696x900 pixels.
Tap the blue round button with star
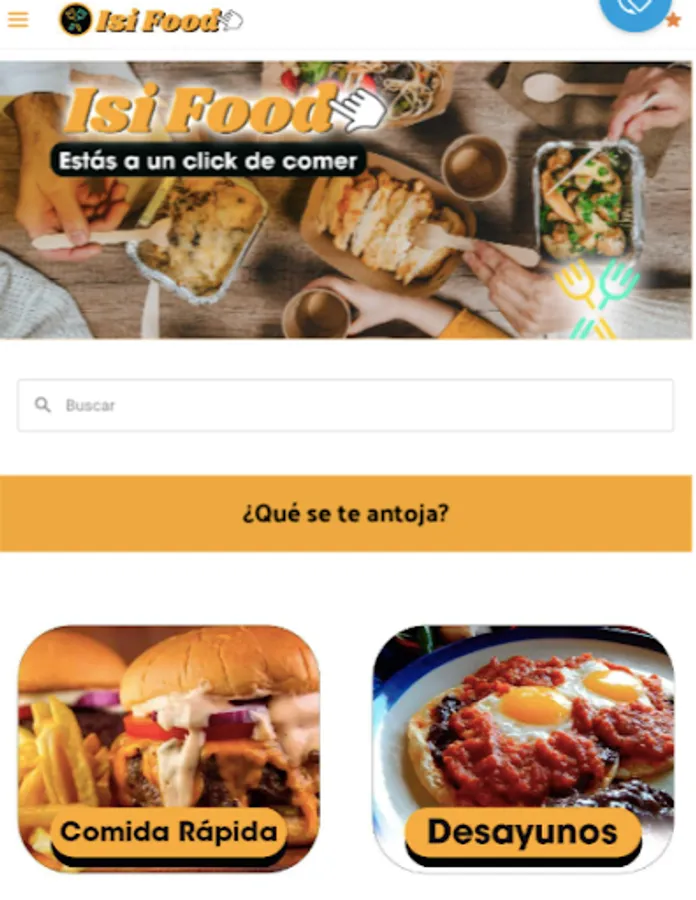click(x=636, y=10)
